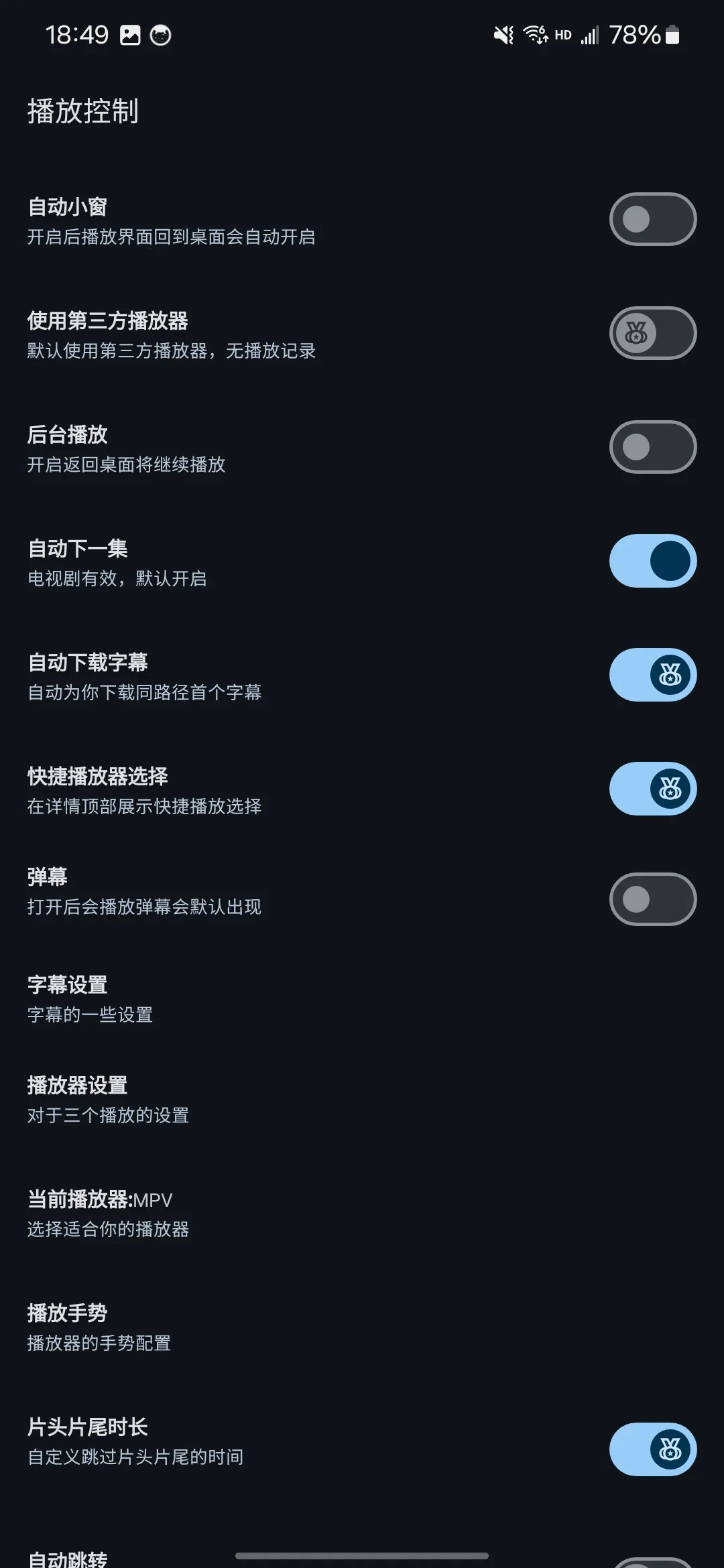This screenshot has height=1568, width=724.
Task: Enable the 自动小窗 switch
Action: point(652,219)
